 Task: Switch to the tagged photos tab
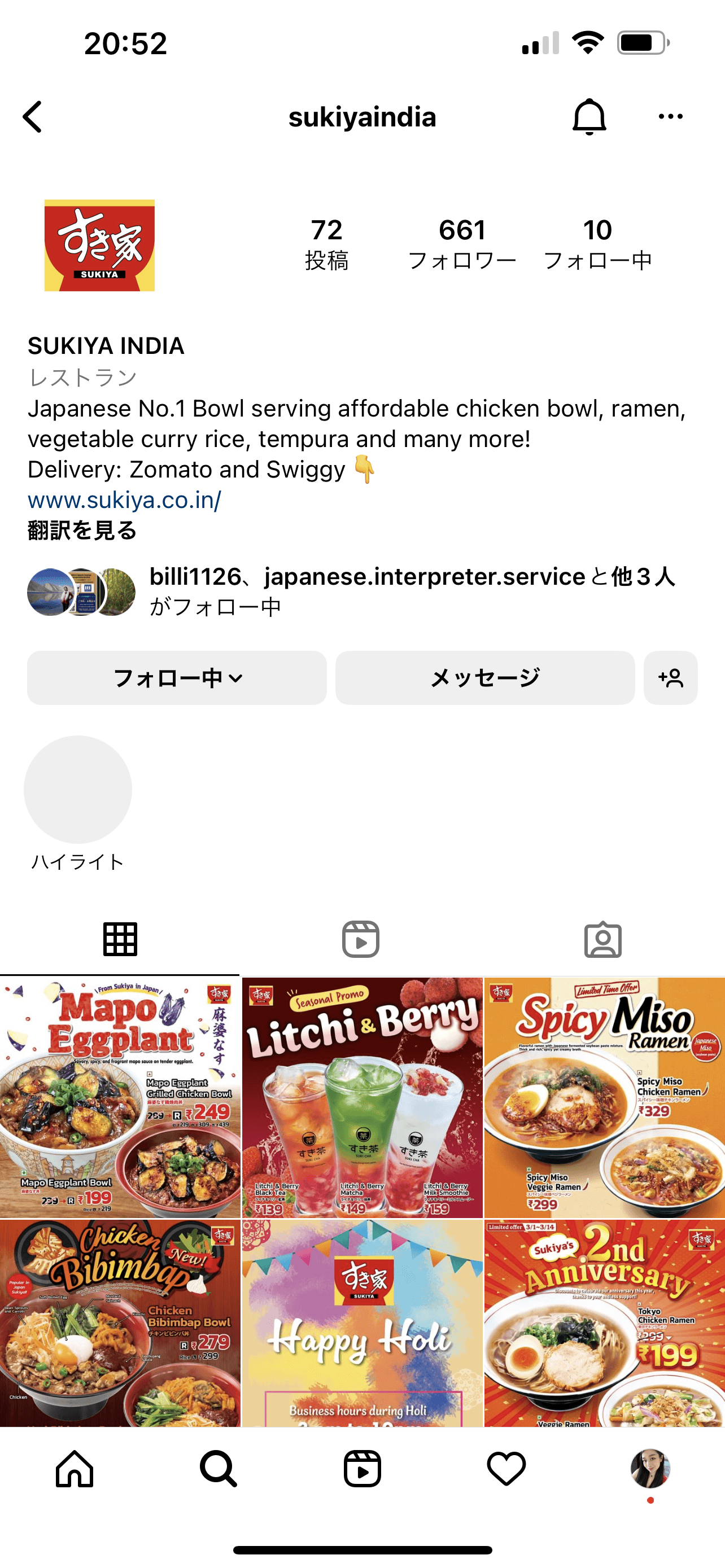(602, 939)
